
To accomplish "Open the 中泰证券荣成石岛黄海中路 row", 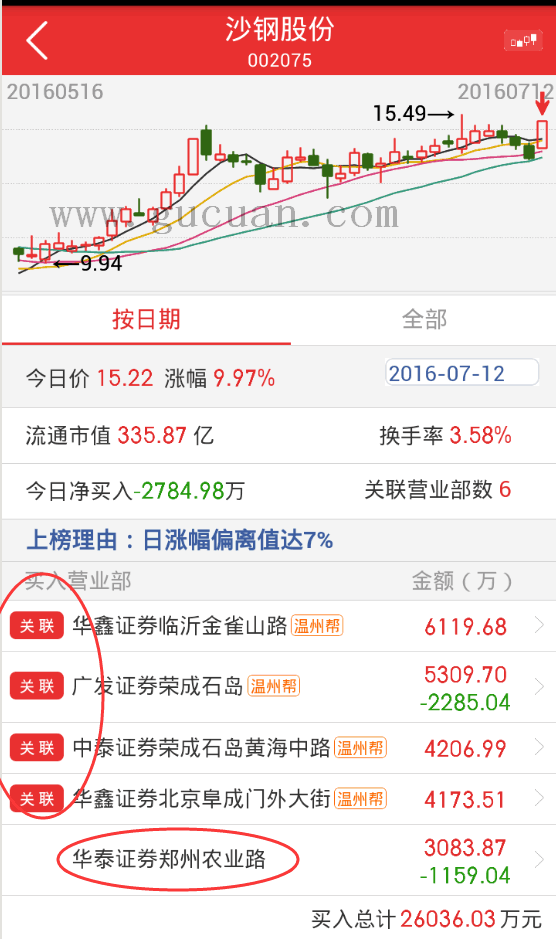I will coord(278,748).
